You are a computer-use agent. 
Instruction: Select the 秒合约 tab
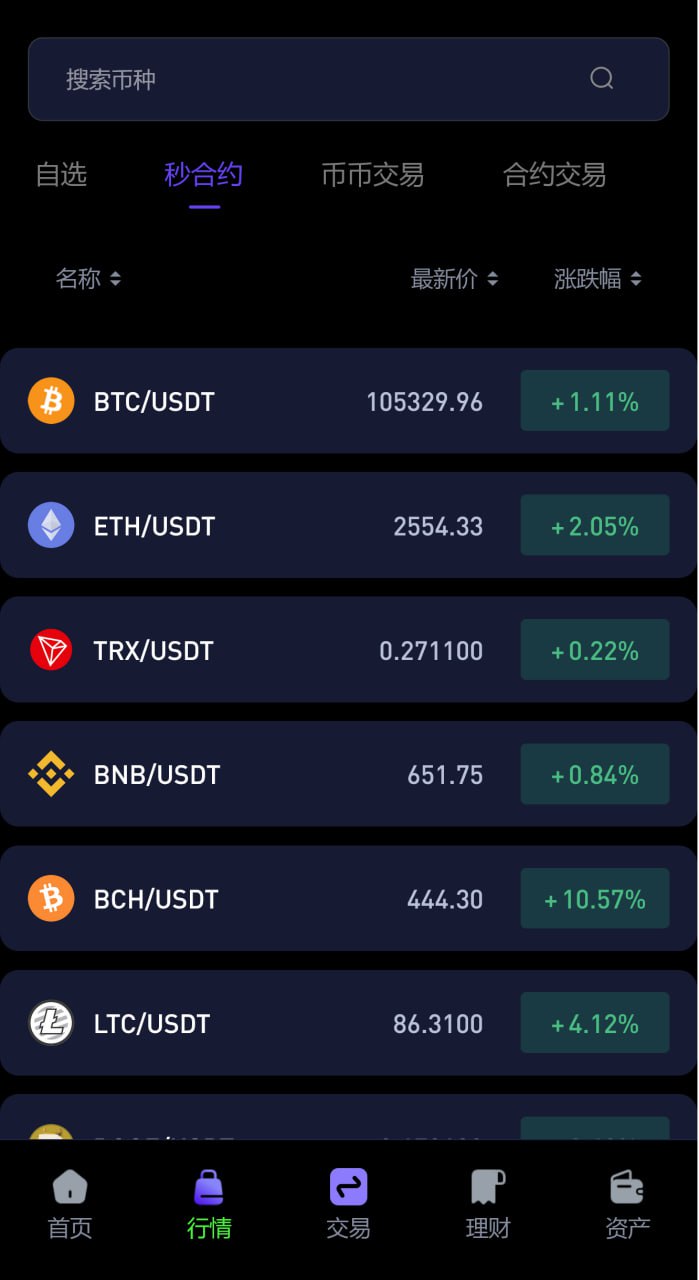point(204,175)
